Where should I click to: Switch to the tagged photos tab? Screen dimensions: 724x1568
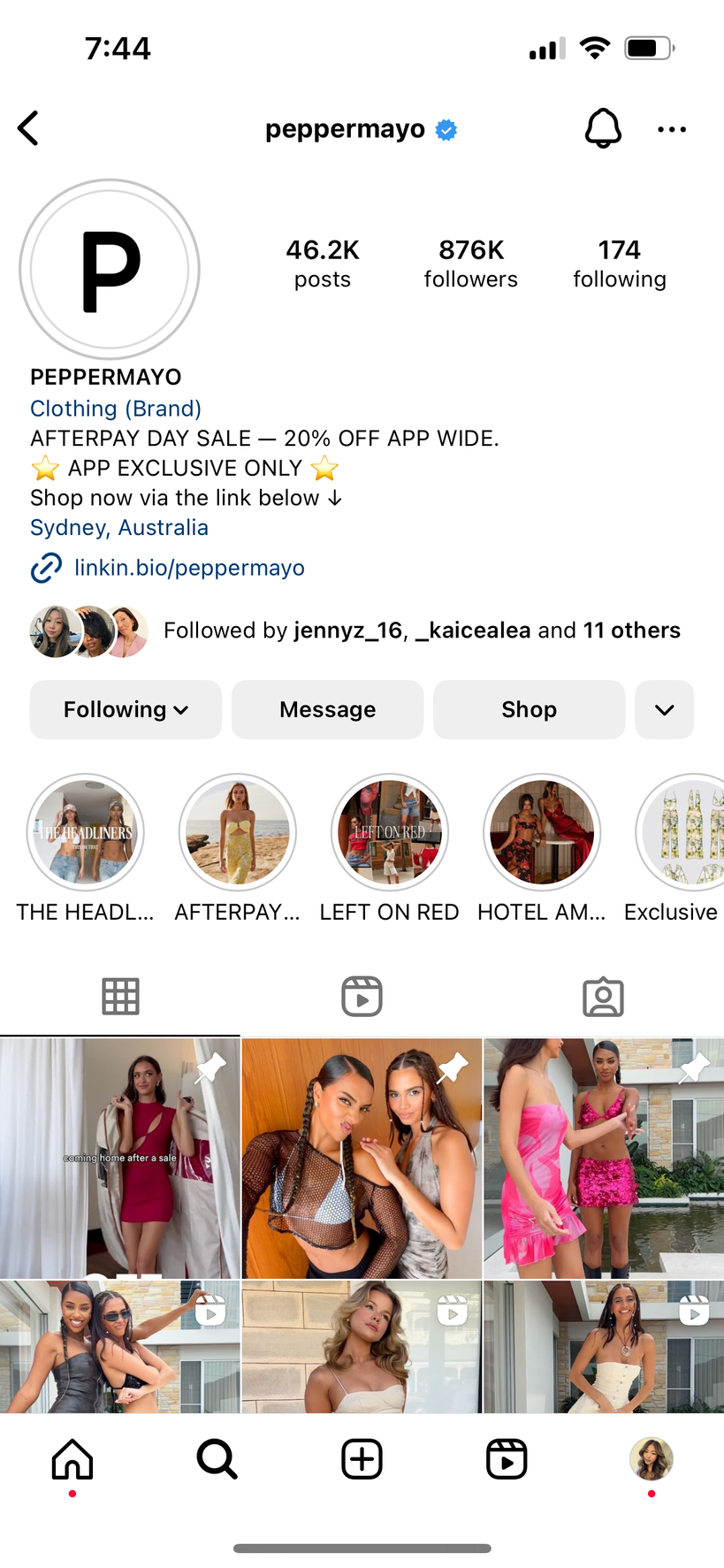(603, 997)
